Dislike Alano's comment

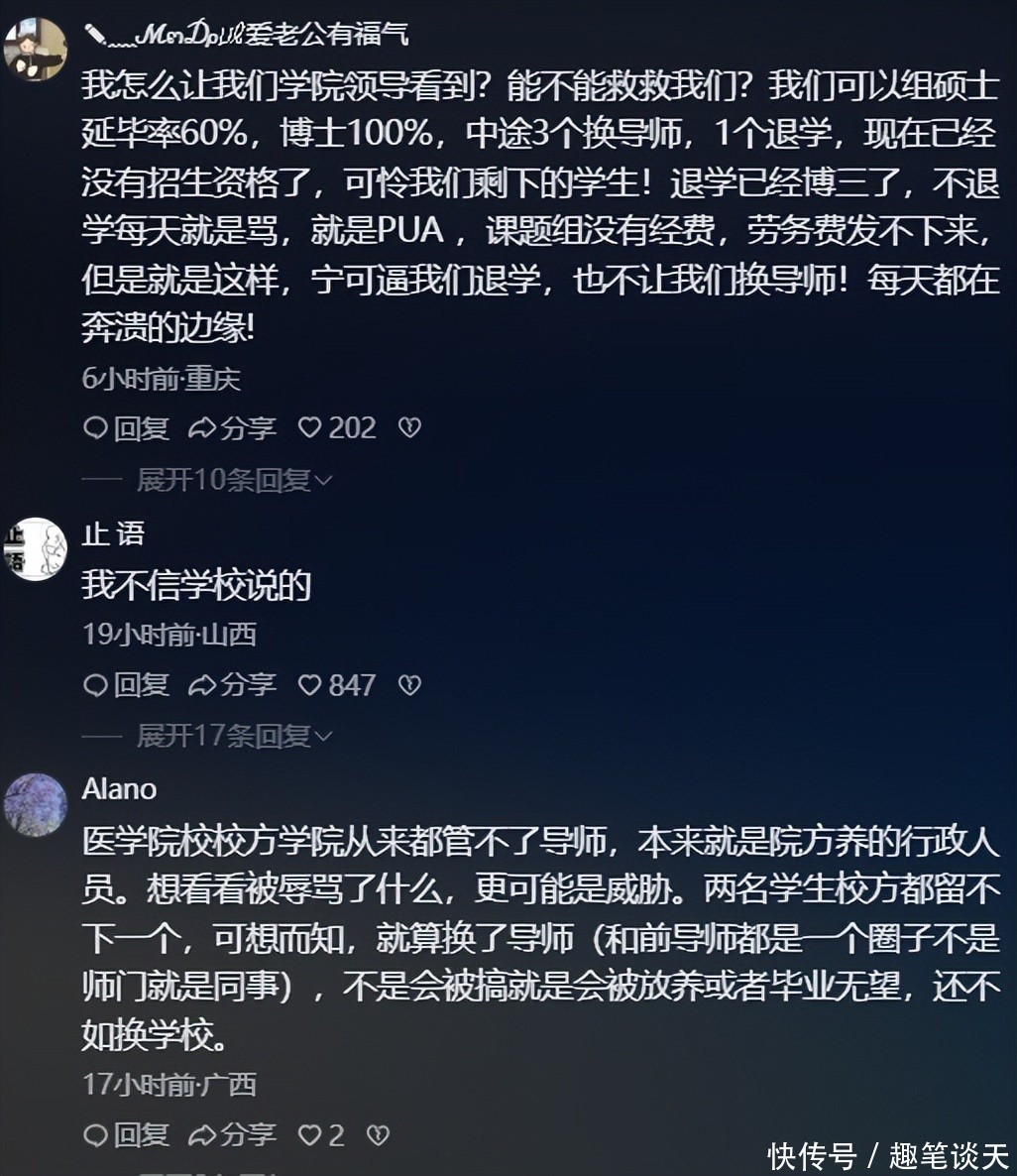click(x=378, y=1135)
